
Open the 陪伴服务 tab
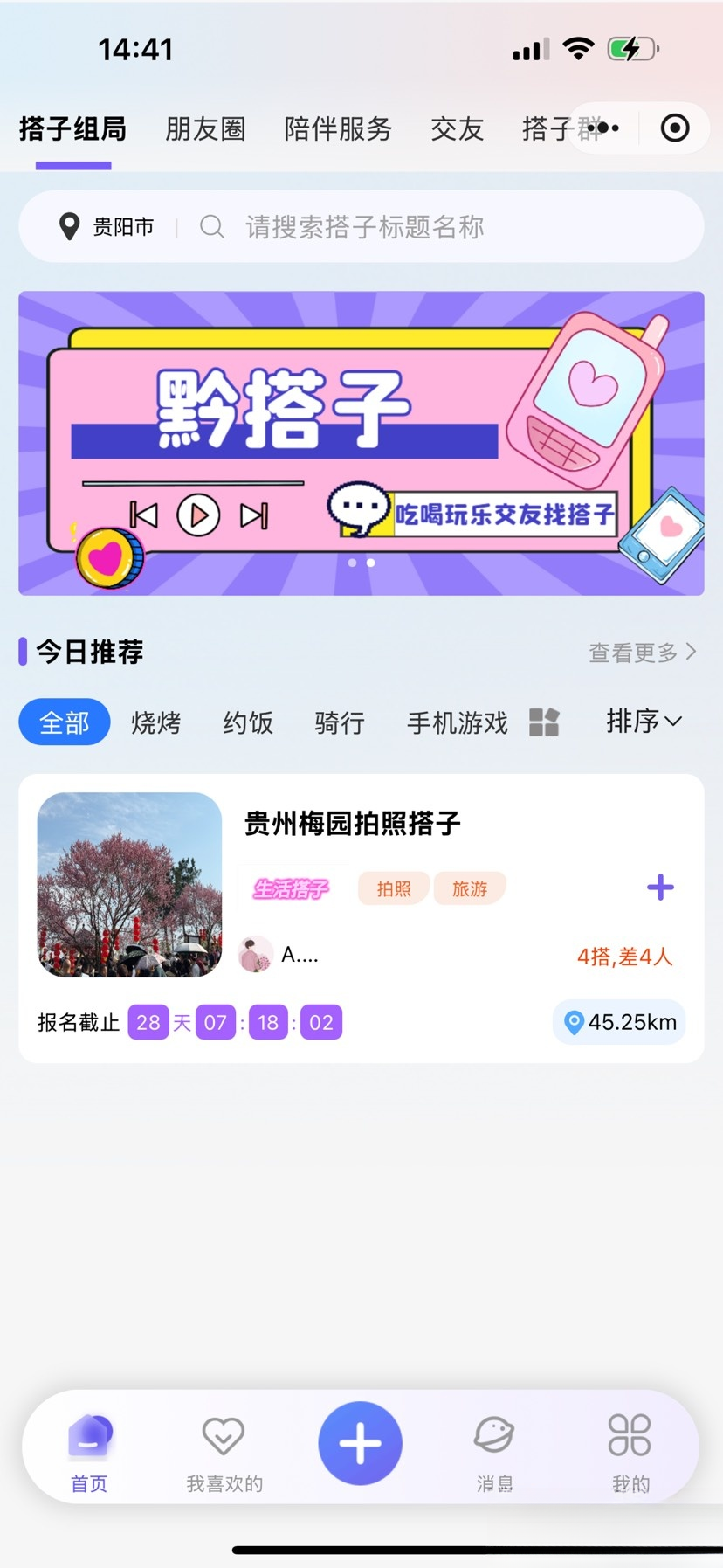tap(339, 128)
